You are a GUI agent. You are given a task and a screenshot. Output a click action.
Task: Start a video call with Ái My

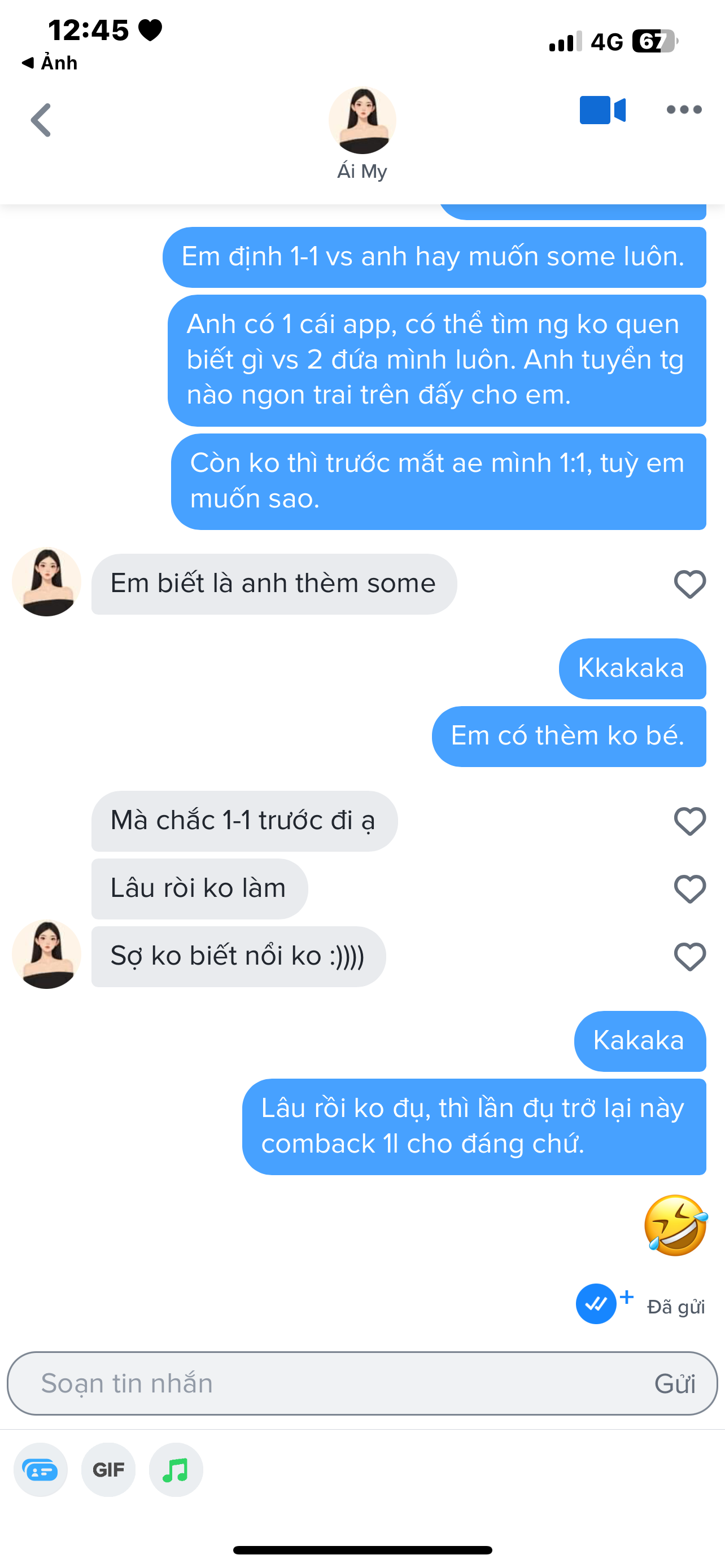[x=602, y=110]
